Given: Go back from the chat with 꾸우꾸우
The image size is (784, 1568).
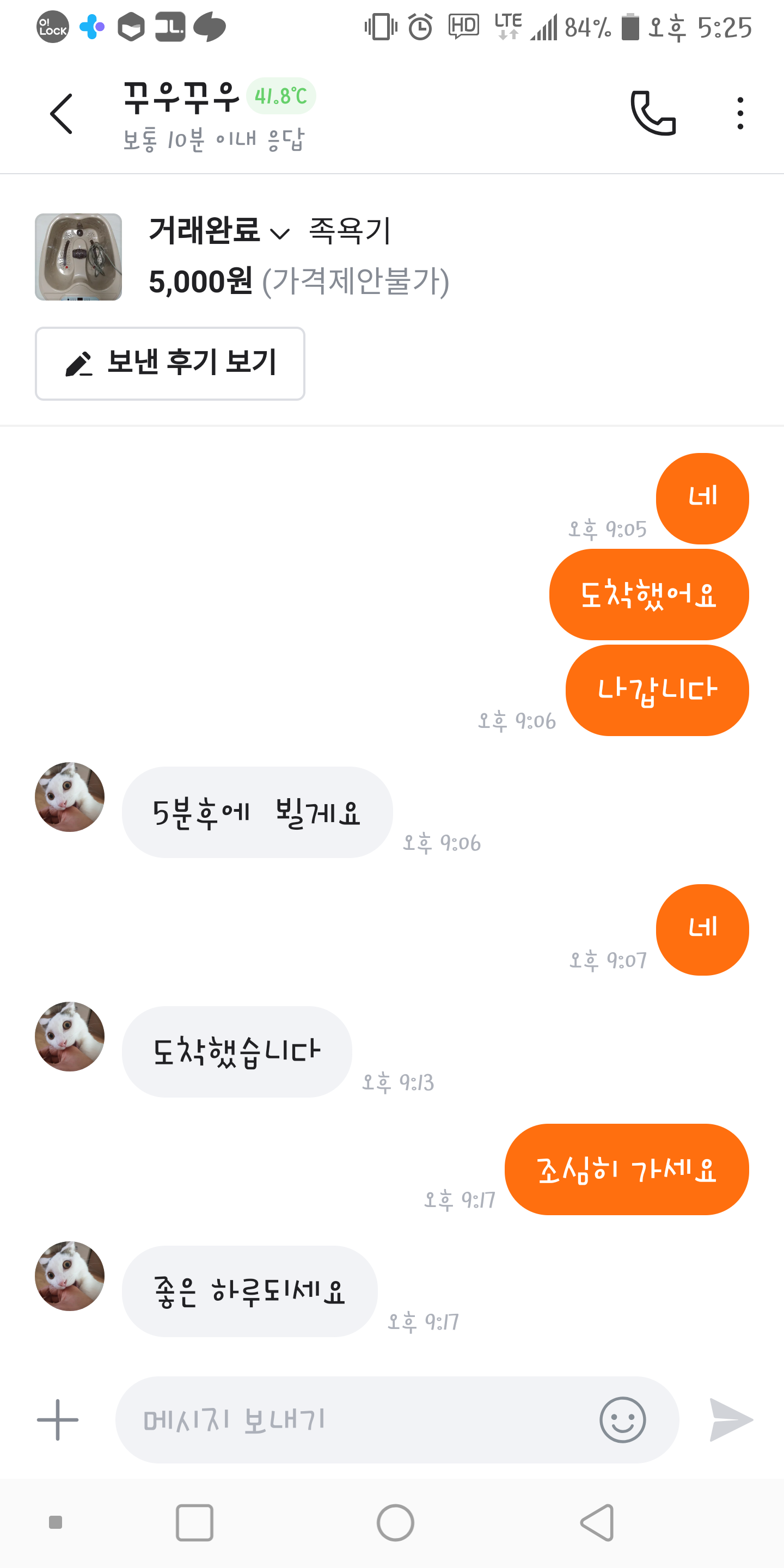Looking at the screenshot, I should (61, 114).
